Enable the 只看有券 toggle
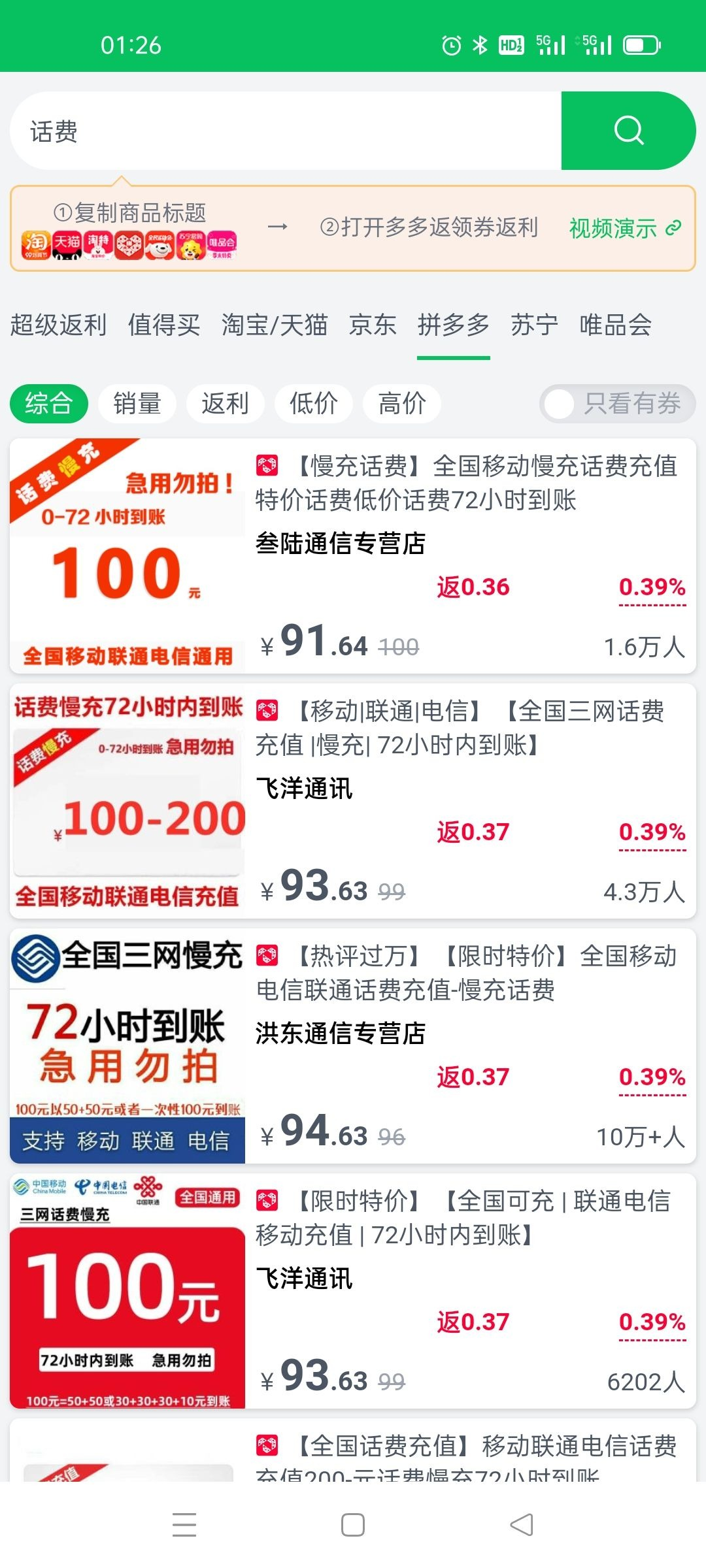The width and height of the screenshot is (706, 1568). click(560, 404)
